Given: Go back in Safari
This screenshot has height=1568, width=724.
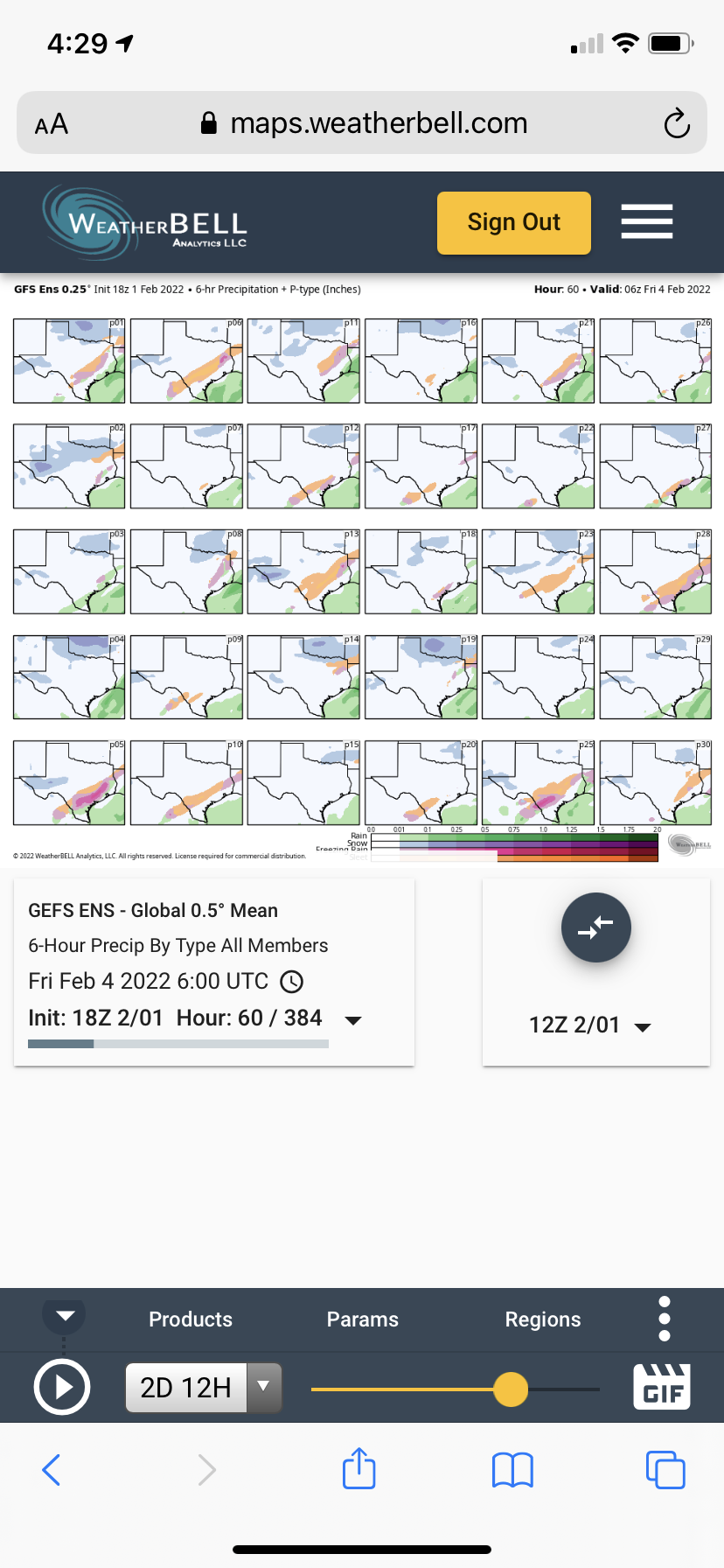Looking at the screenshot, I should click(x=52, y=1470).
